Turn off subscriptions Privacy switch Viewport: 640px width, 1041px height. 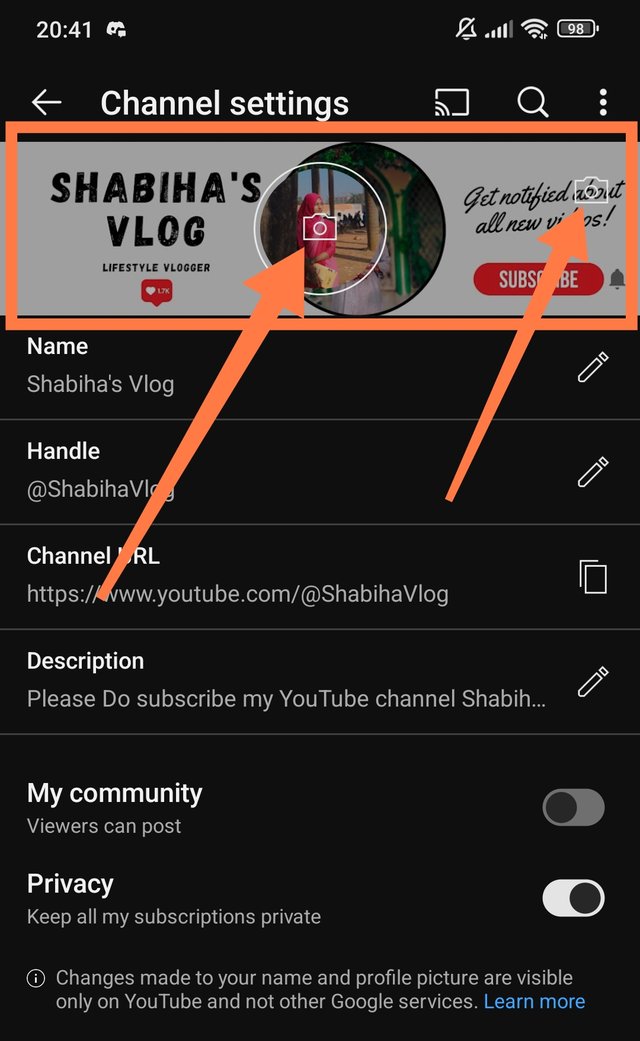573,898
